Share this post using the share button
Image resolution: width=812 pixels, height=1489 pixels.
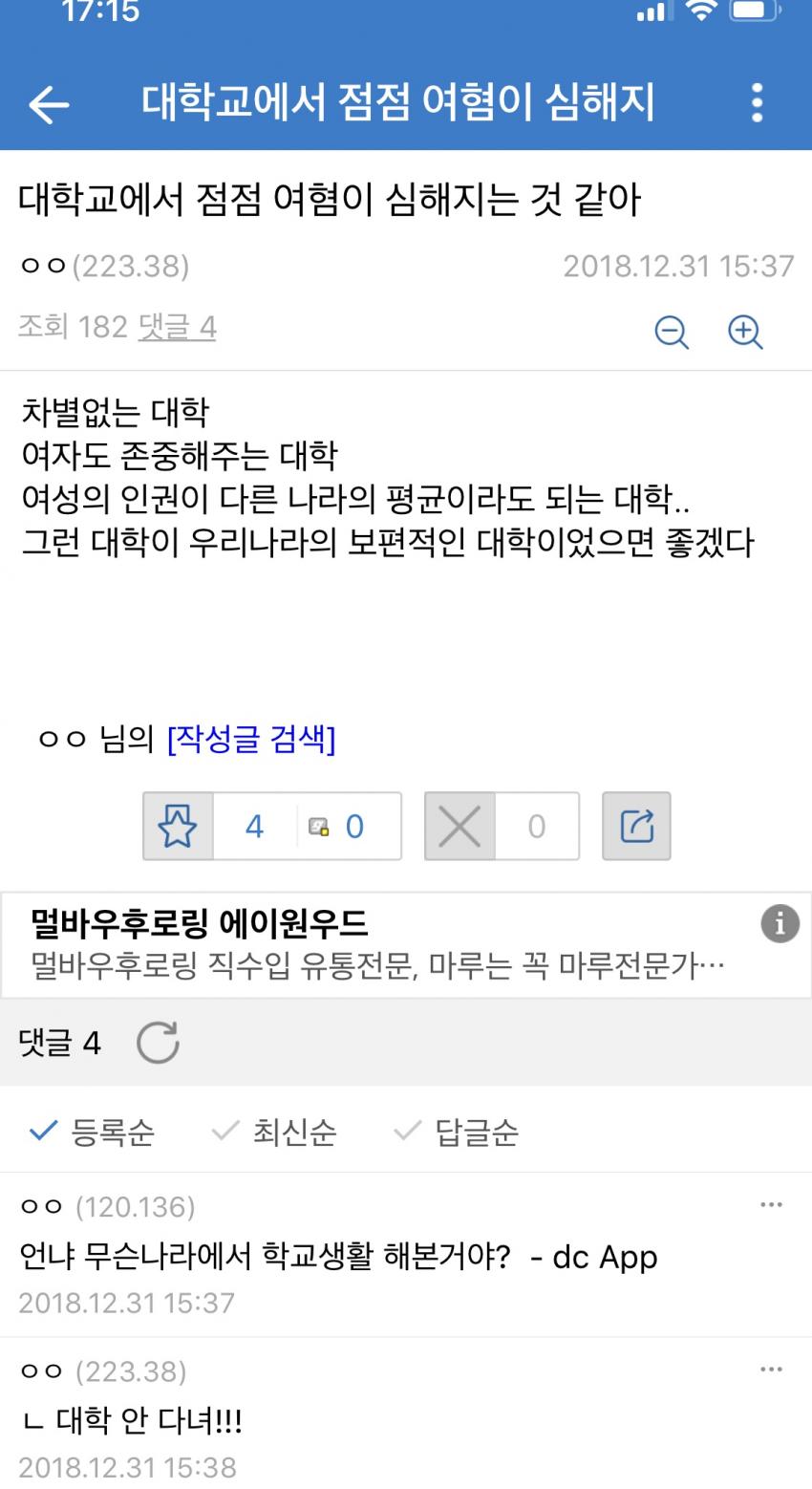[x=636, y=826]
